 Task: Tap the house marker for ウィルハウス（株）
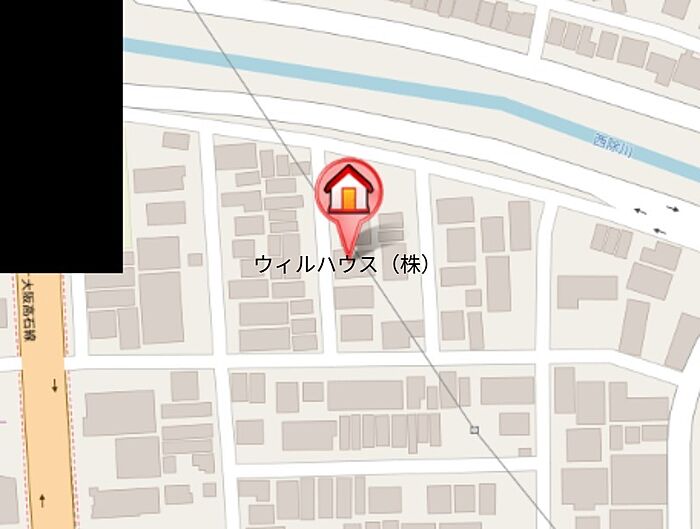pos(348,192)
